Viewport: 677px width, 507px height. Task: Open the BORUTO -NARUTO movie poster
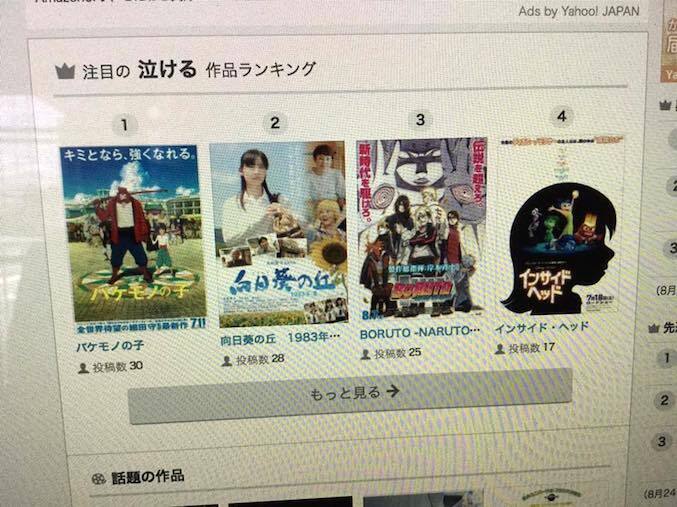point(421,226)
